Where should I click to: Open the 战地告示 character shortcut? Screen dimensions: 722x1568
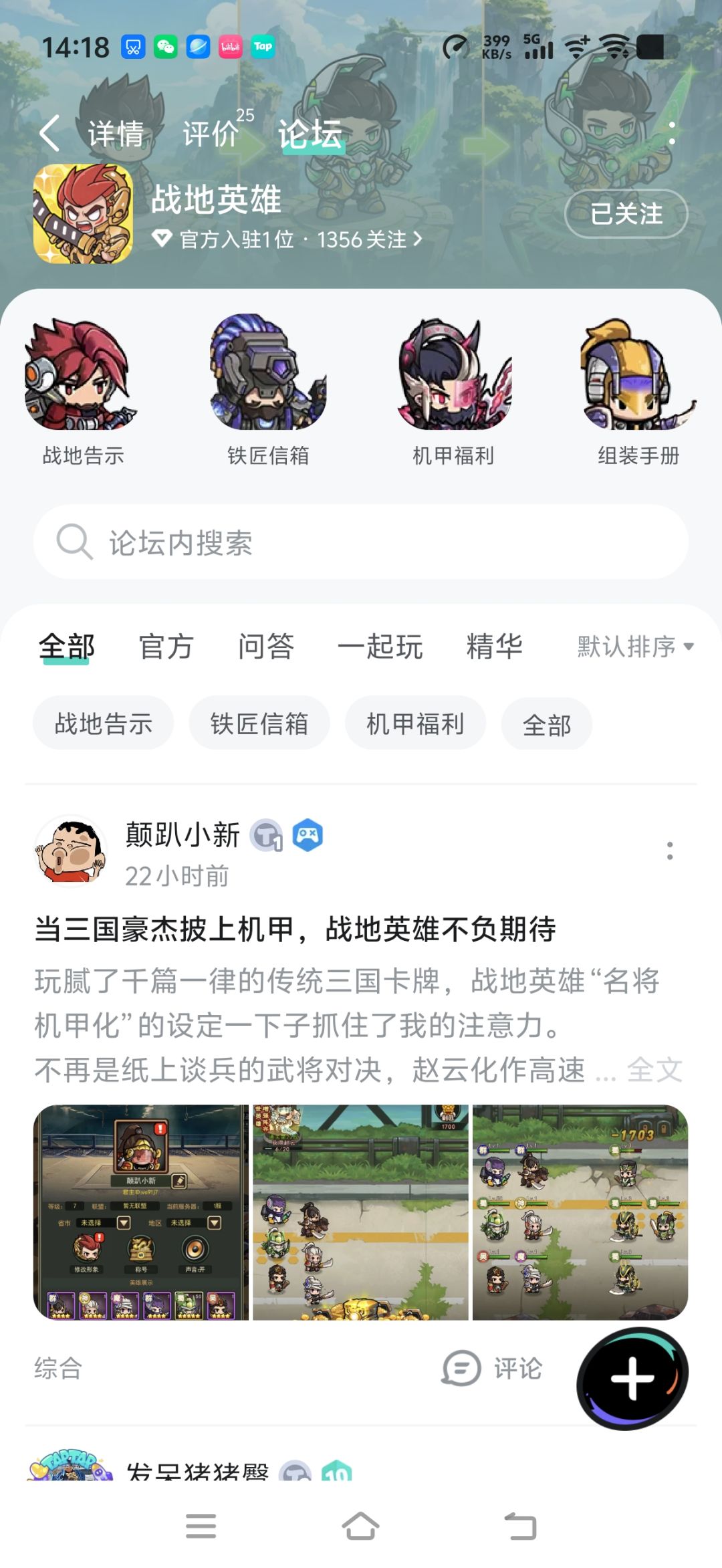83,391
